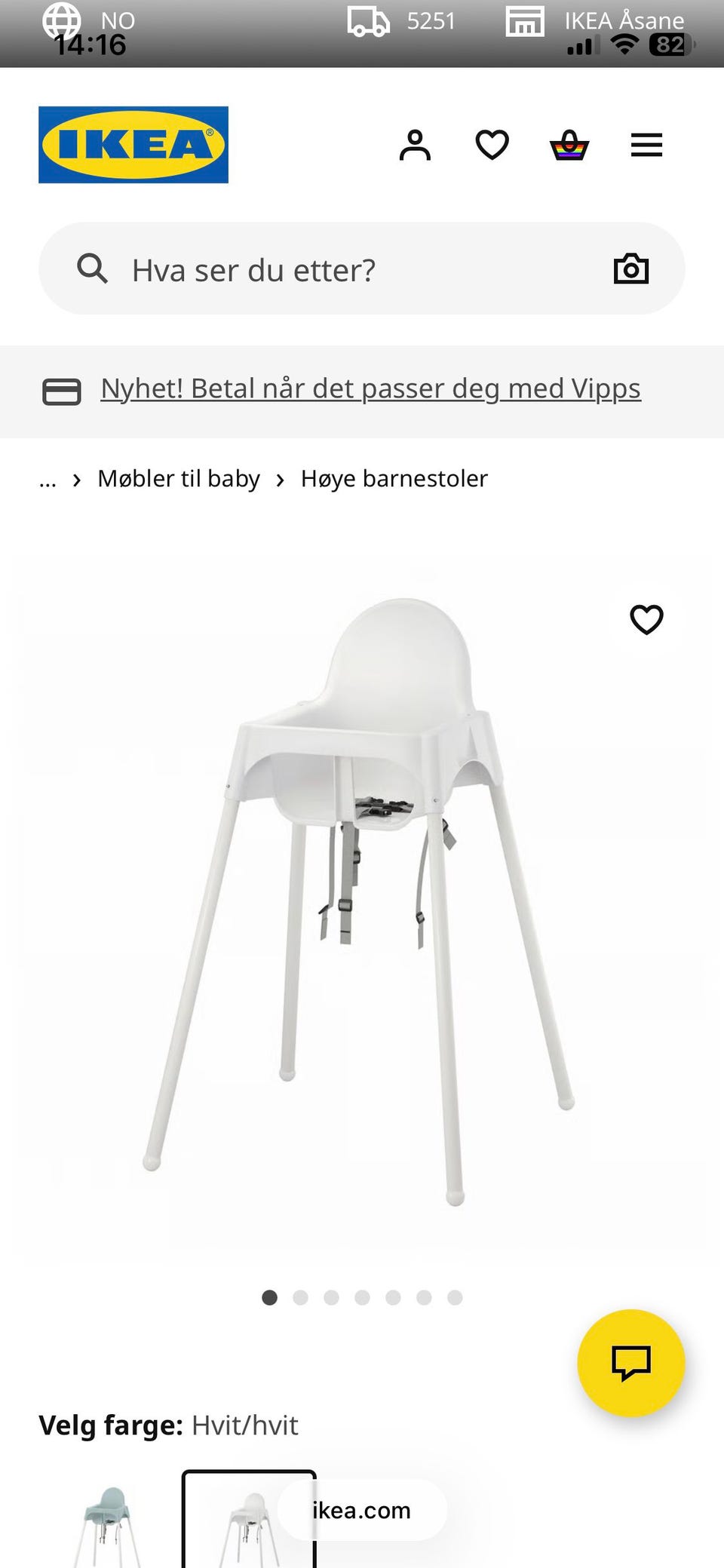Open the yellow chat button
The width and height of the screenshot is (724, 1568).
(630, 1363)
